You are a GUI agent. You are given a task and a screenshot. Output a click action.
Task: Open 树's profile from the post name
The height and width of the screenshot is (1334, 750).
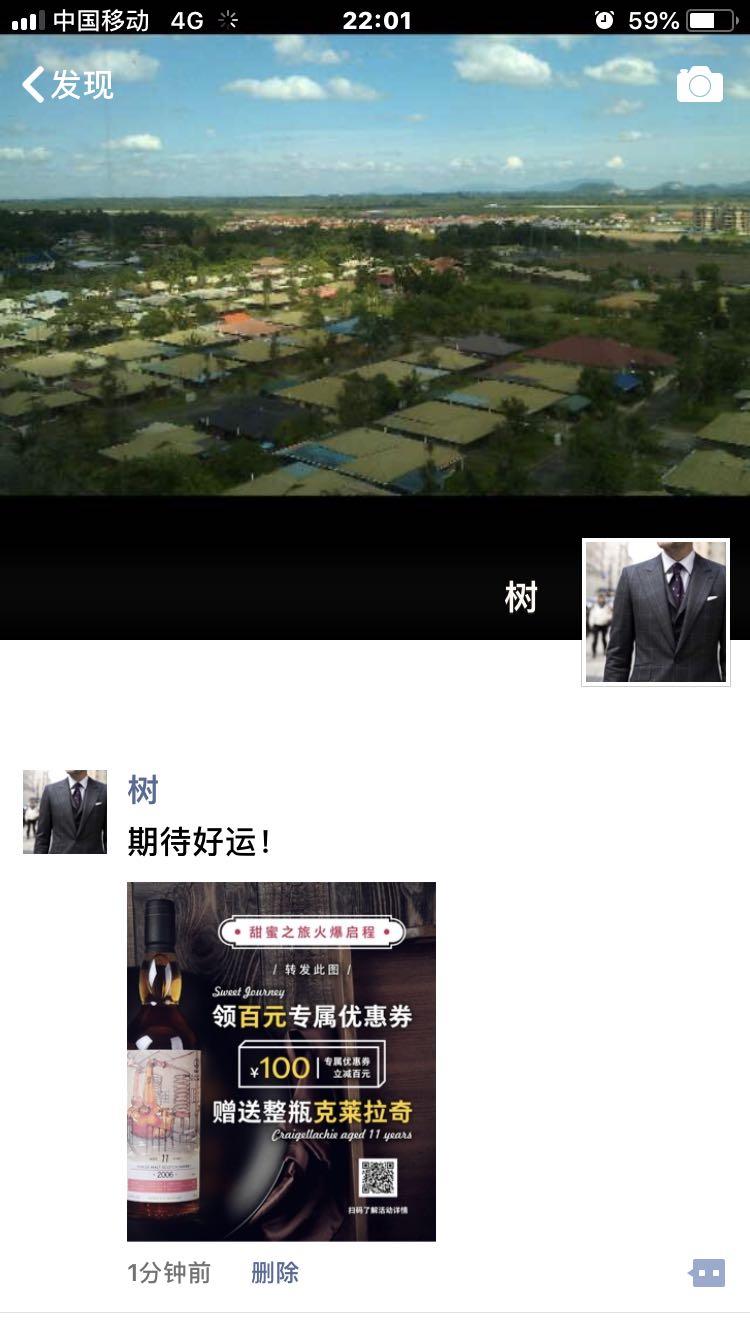[143, 790]
